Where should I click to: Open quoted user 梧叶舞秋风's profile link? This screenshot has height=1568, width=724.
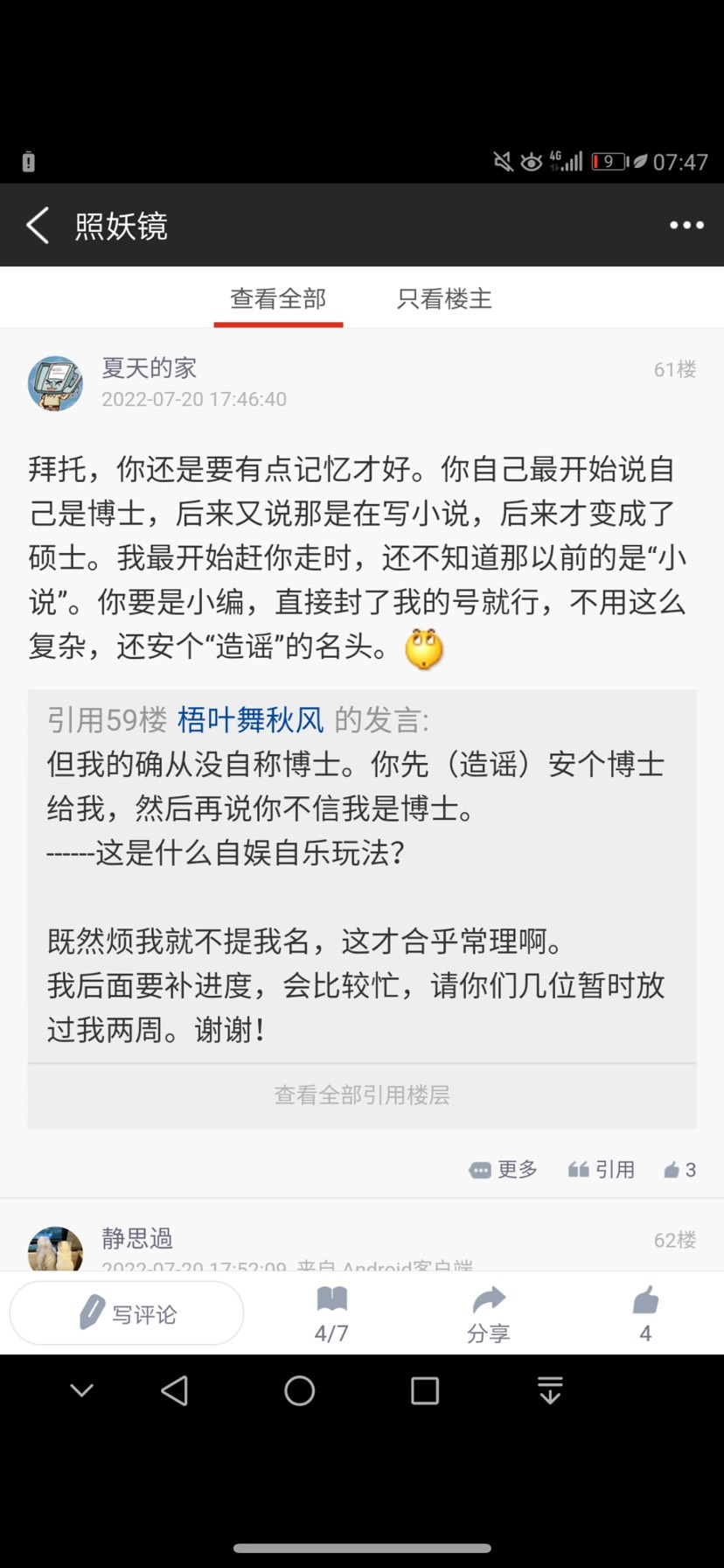tap(250, 720)
